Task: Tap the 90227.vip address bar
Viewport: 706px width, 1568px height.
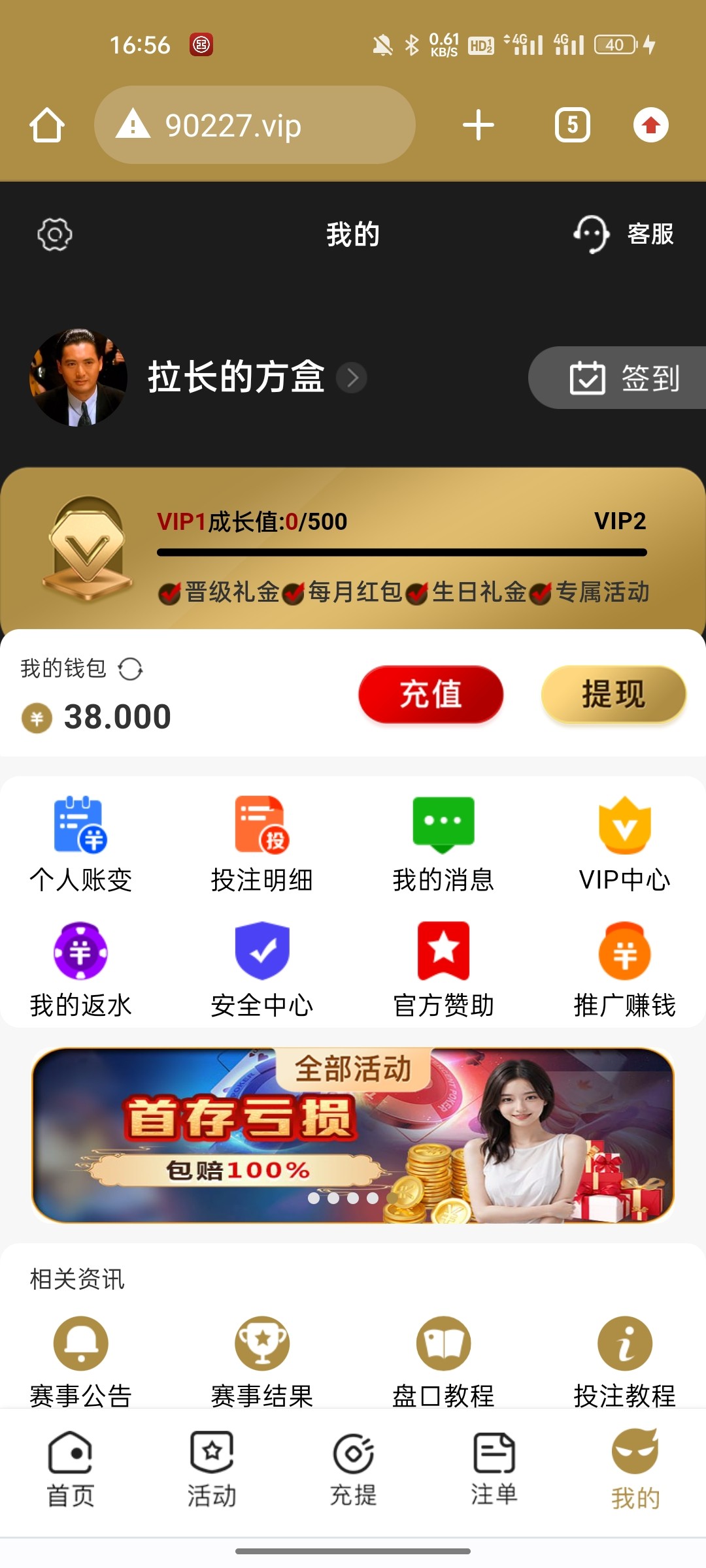Action: [255, 125]
